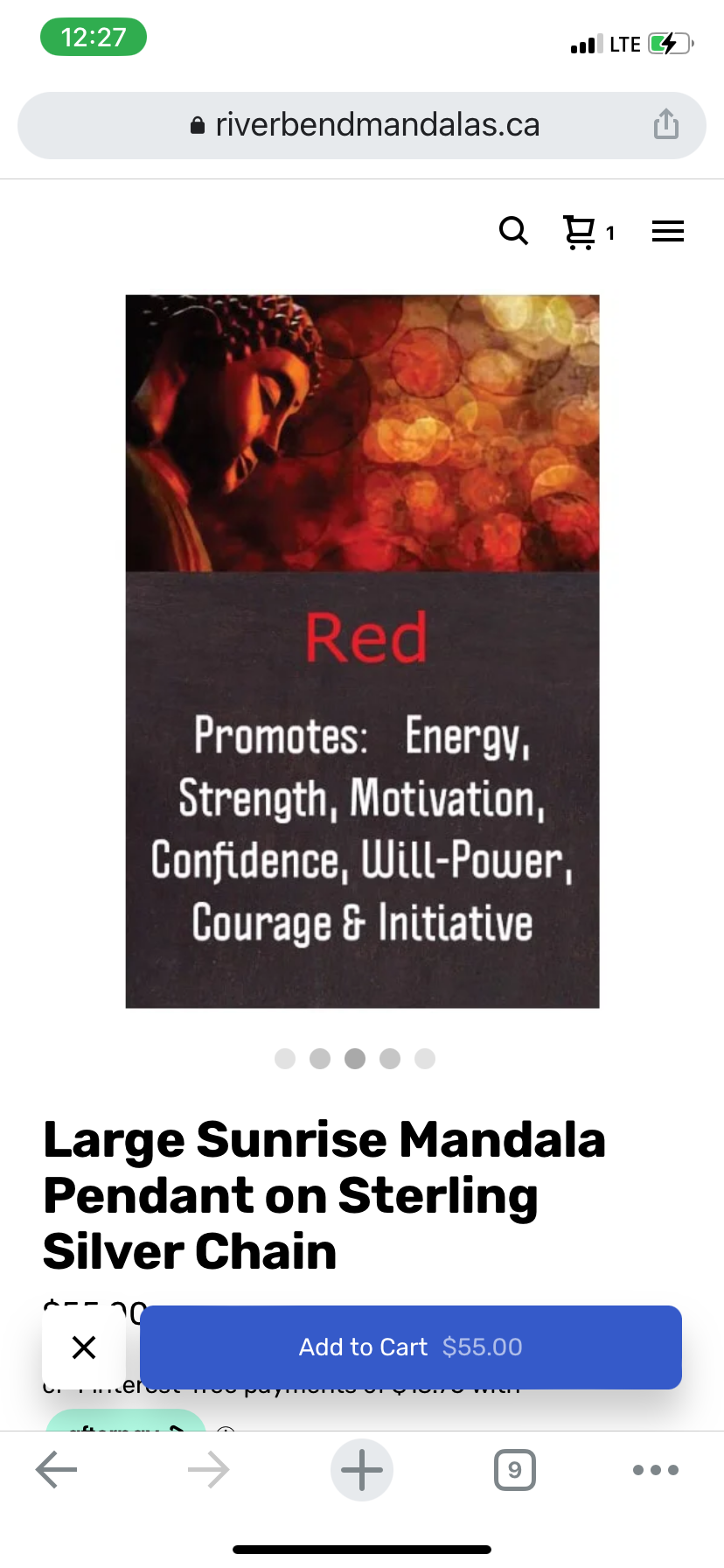Open a new browser tab
The width and height of the screenshot is (724, 1568).
pos(362,1469)
